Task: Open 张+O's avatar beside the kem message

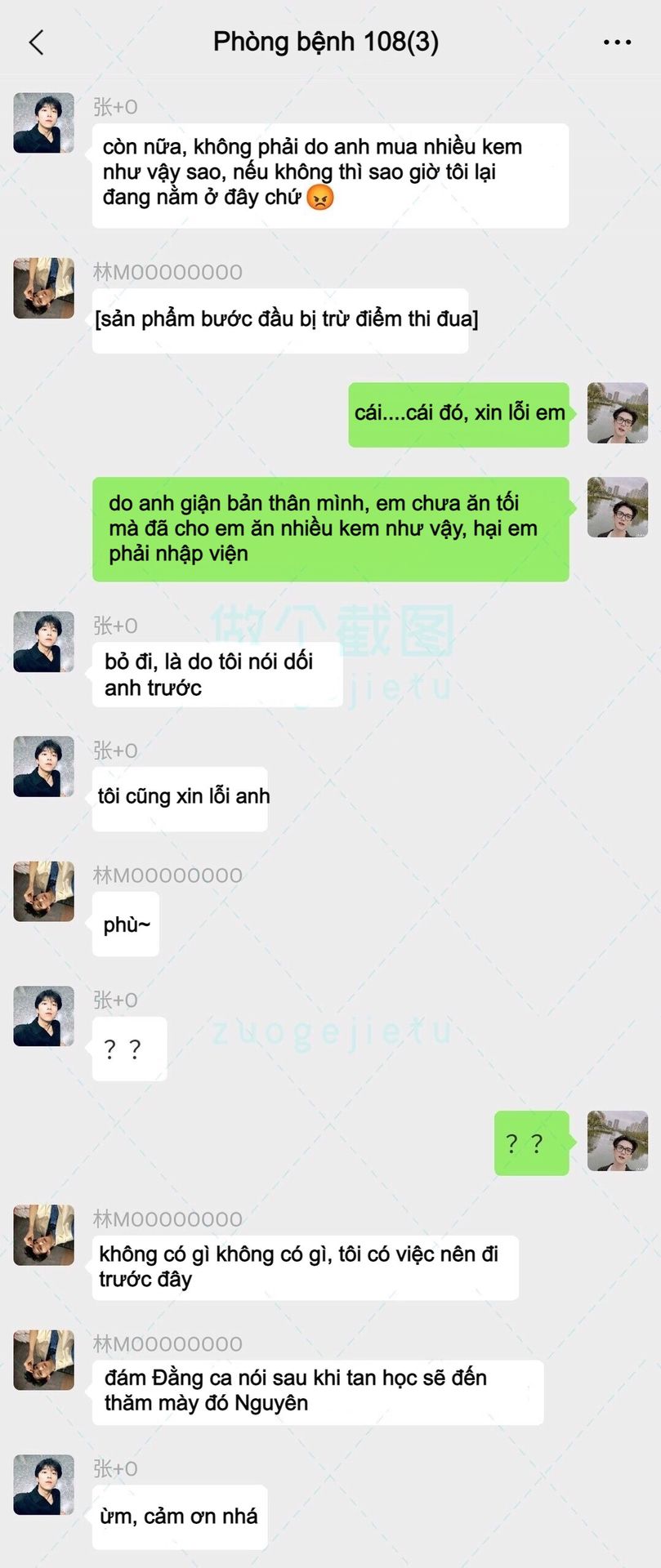Action: (44, 122)
